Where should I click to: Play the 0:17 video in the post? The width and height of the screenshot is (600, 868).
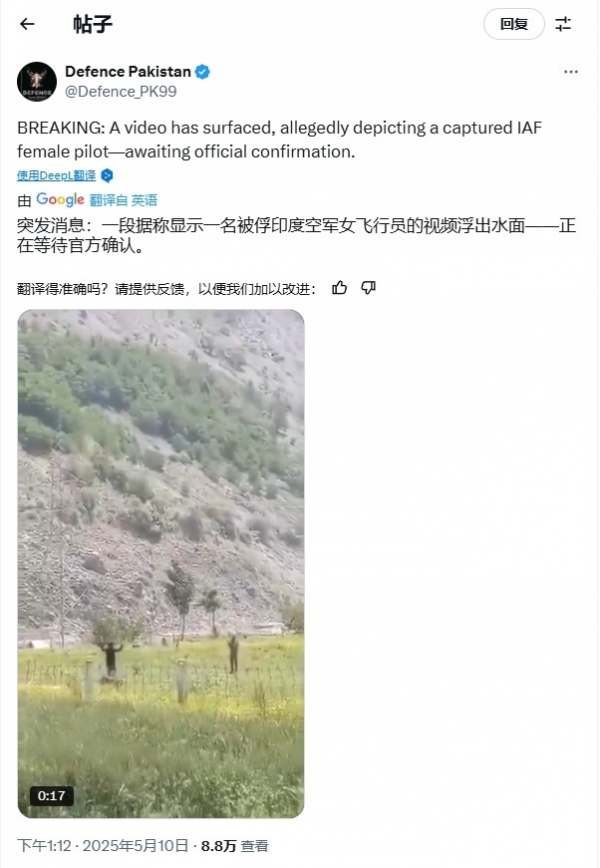(x=161, y=563)
